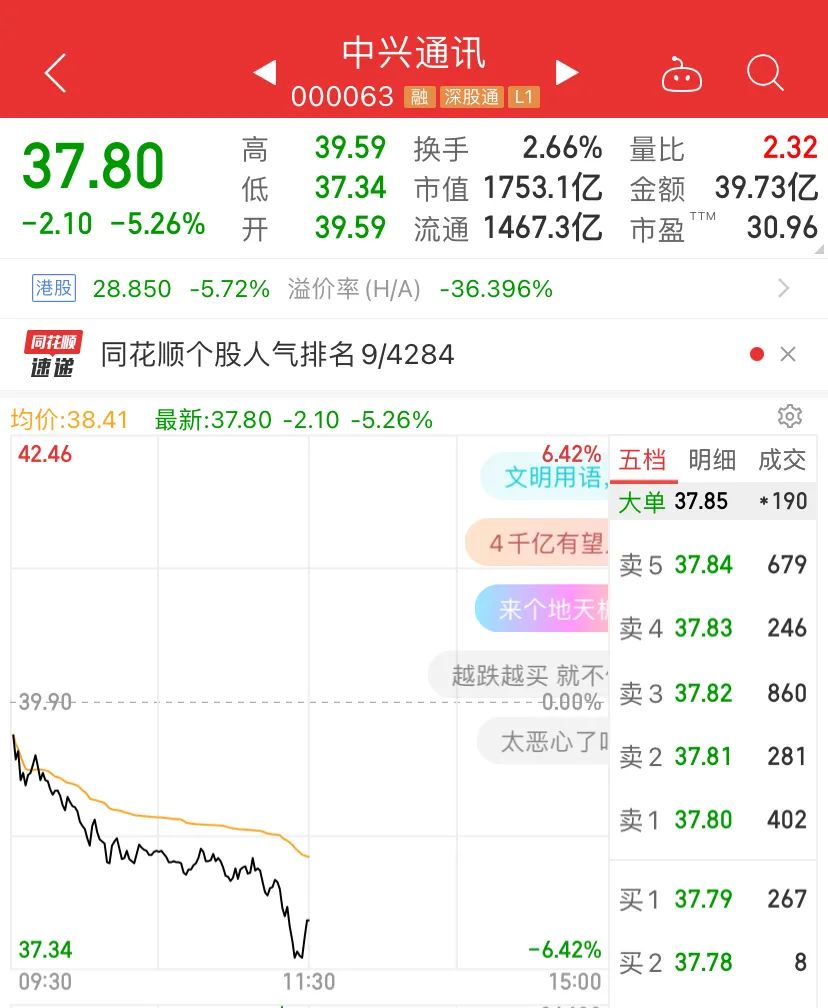
Task: Open chart settings gear
Action: click(790, 416)
